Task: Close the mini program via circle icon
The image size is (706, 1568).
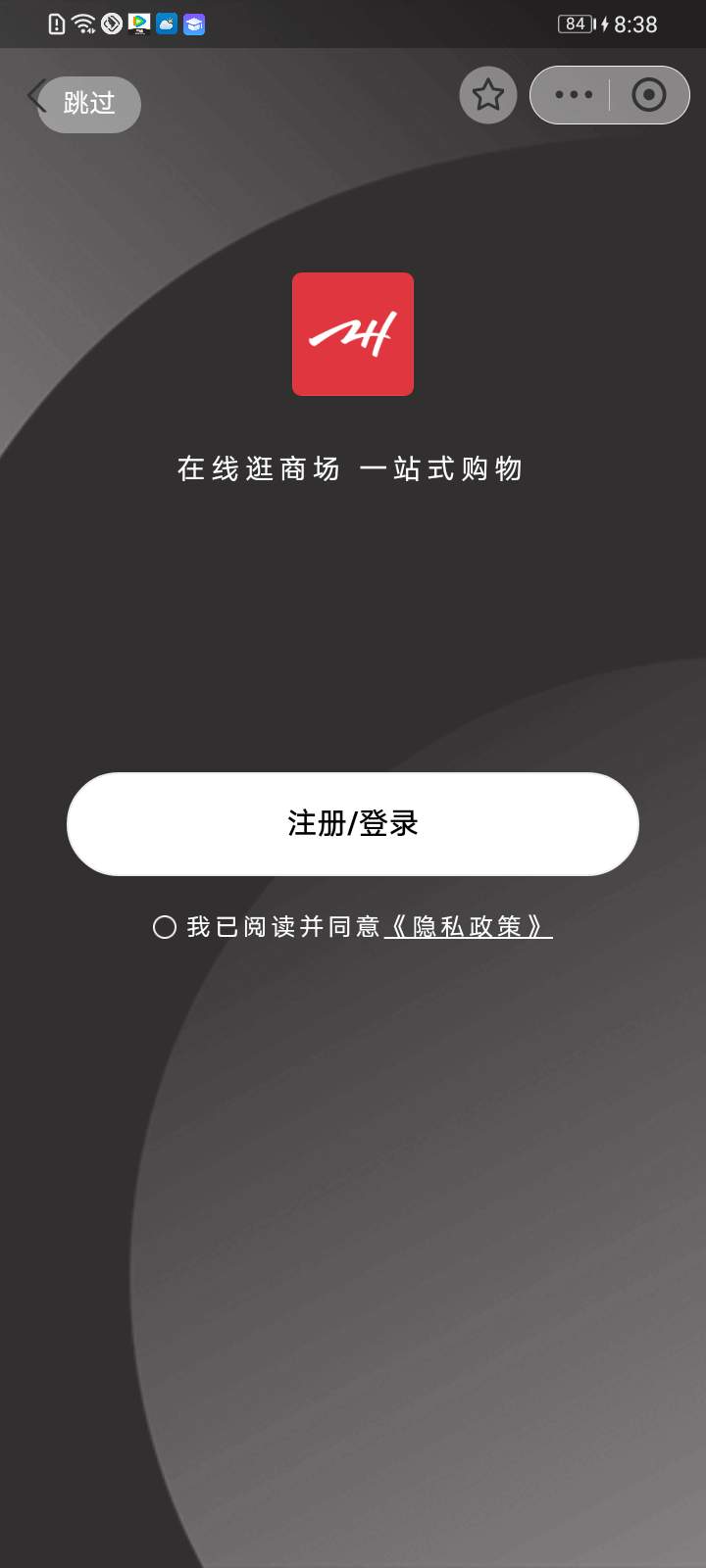Action: click(x=648, y=95)
